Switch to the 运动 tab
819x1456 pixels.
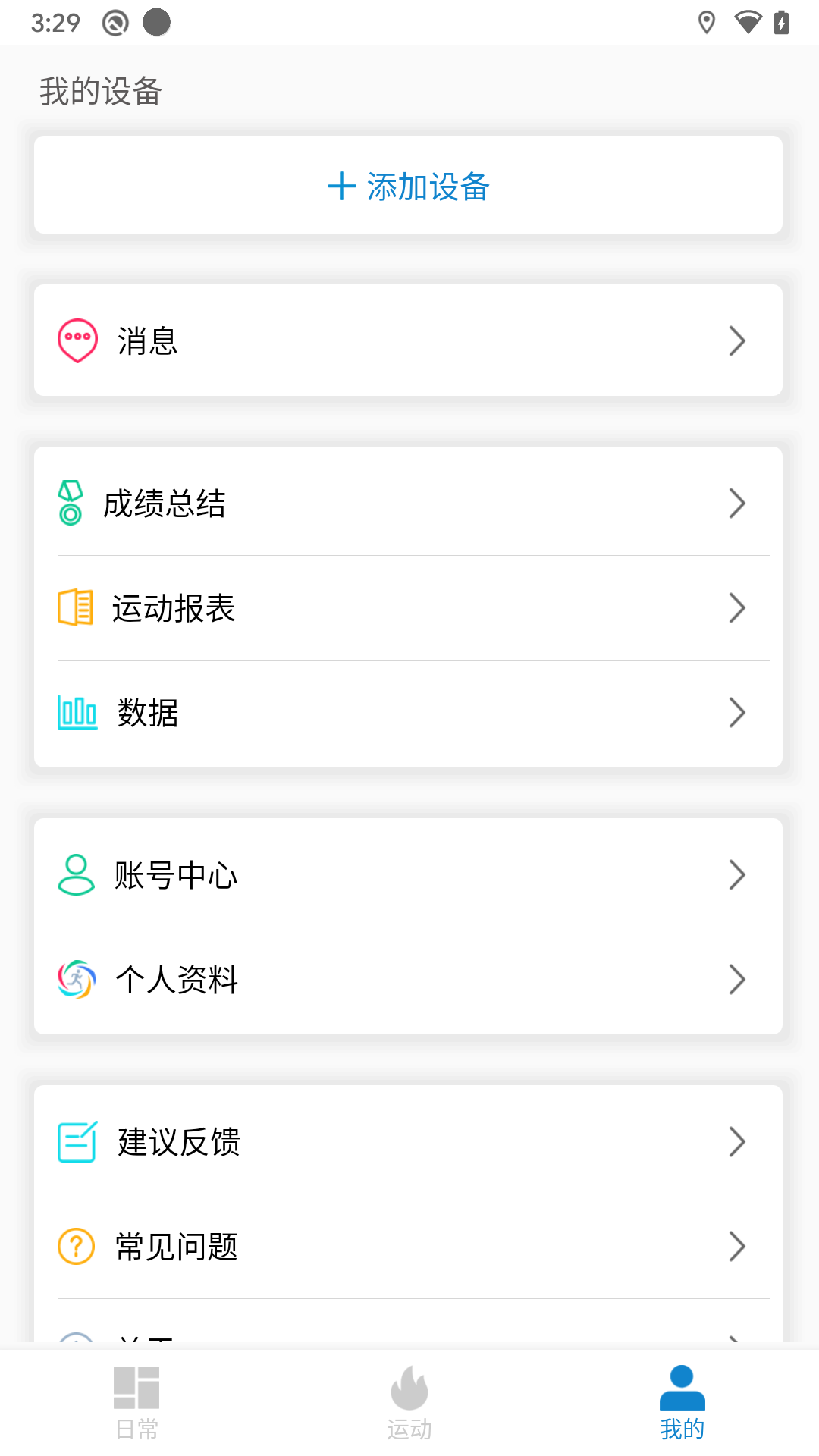(409, 1407)
